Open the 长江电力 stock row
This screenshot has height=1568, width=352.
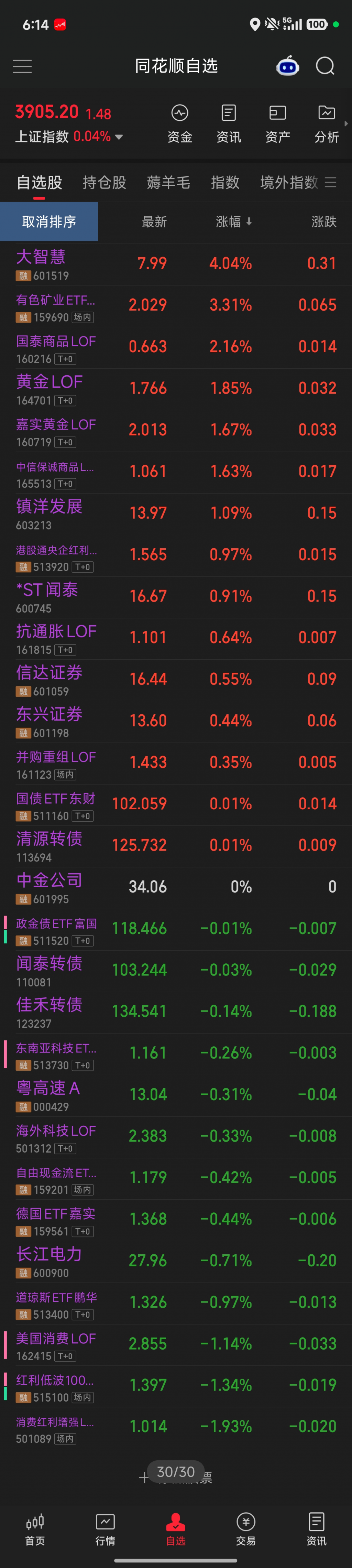coord(176,1261)
